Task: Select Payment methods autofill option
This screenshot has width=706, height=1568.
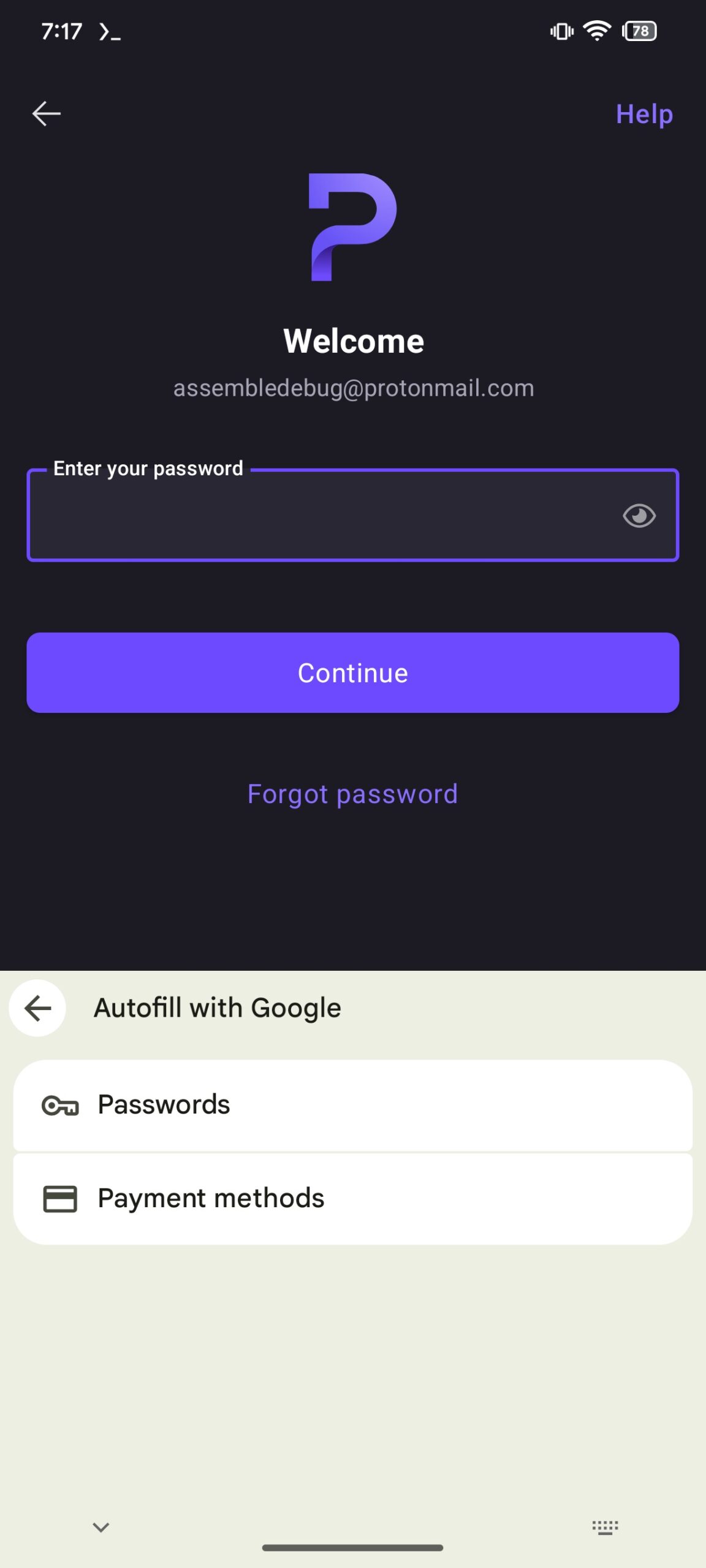Action: [353, 1199]
